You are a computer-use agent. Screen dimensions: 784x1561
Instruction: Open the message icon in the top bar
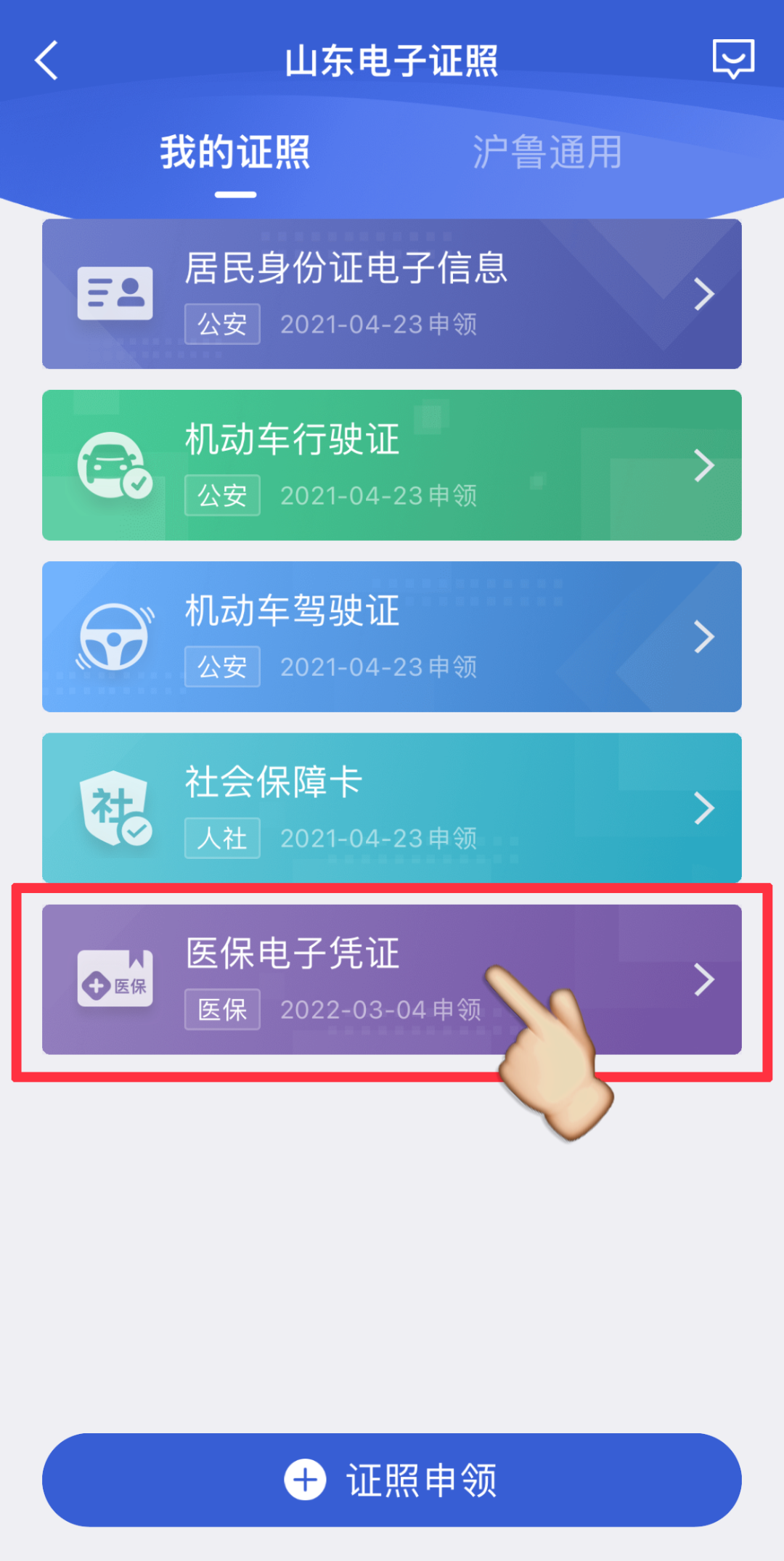[x=733, y=59]
